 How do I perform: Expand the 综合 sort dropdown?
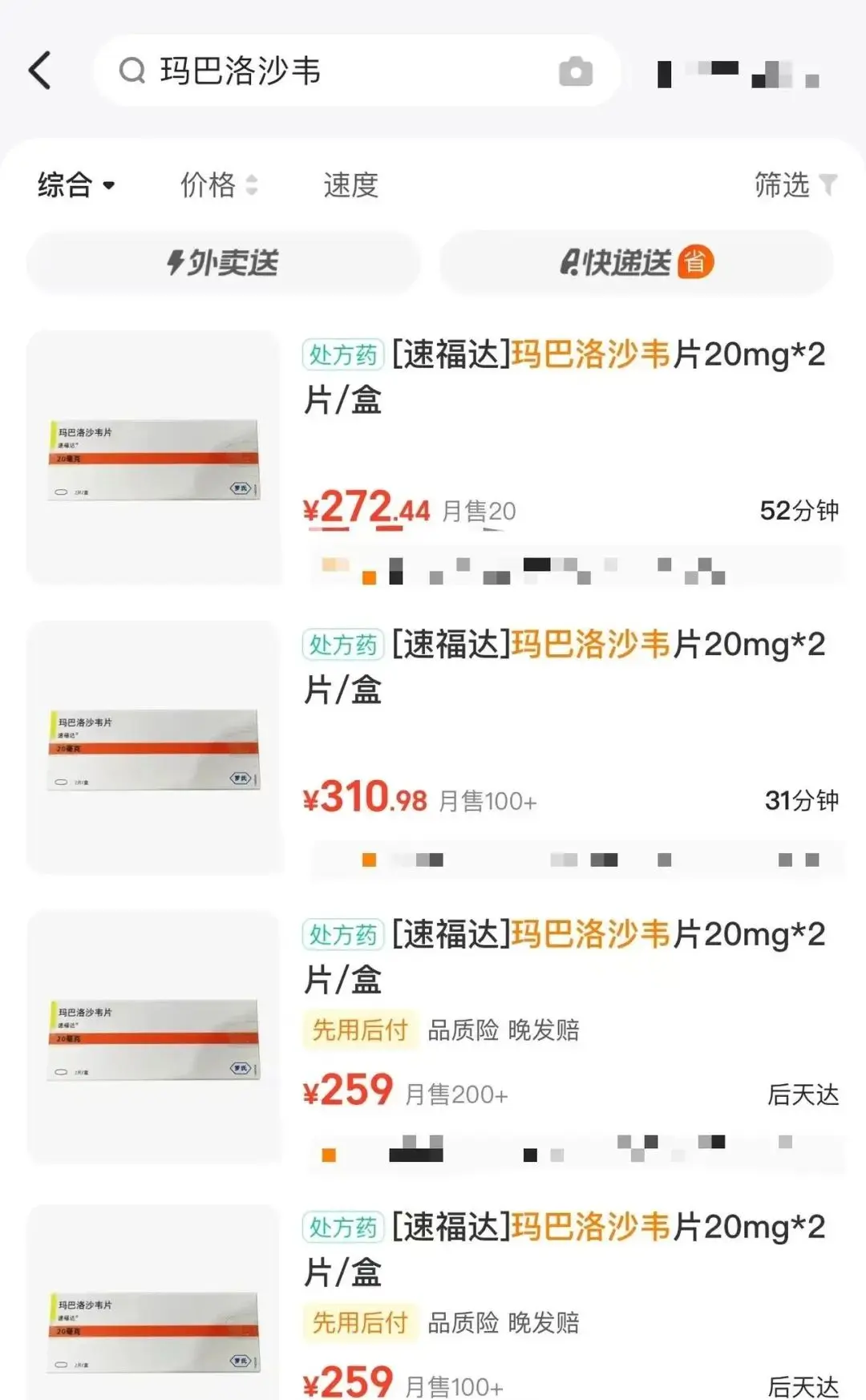pyautogui.click(x=76, y=185)
